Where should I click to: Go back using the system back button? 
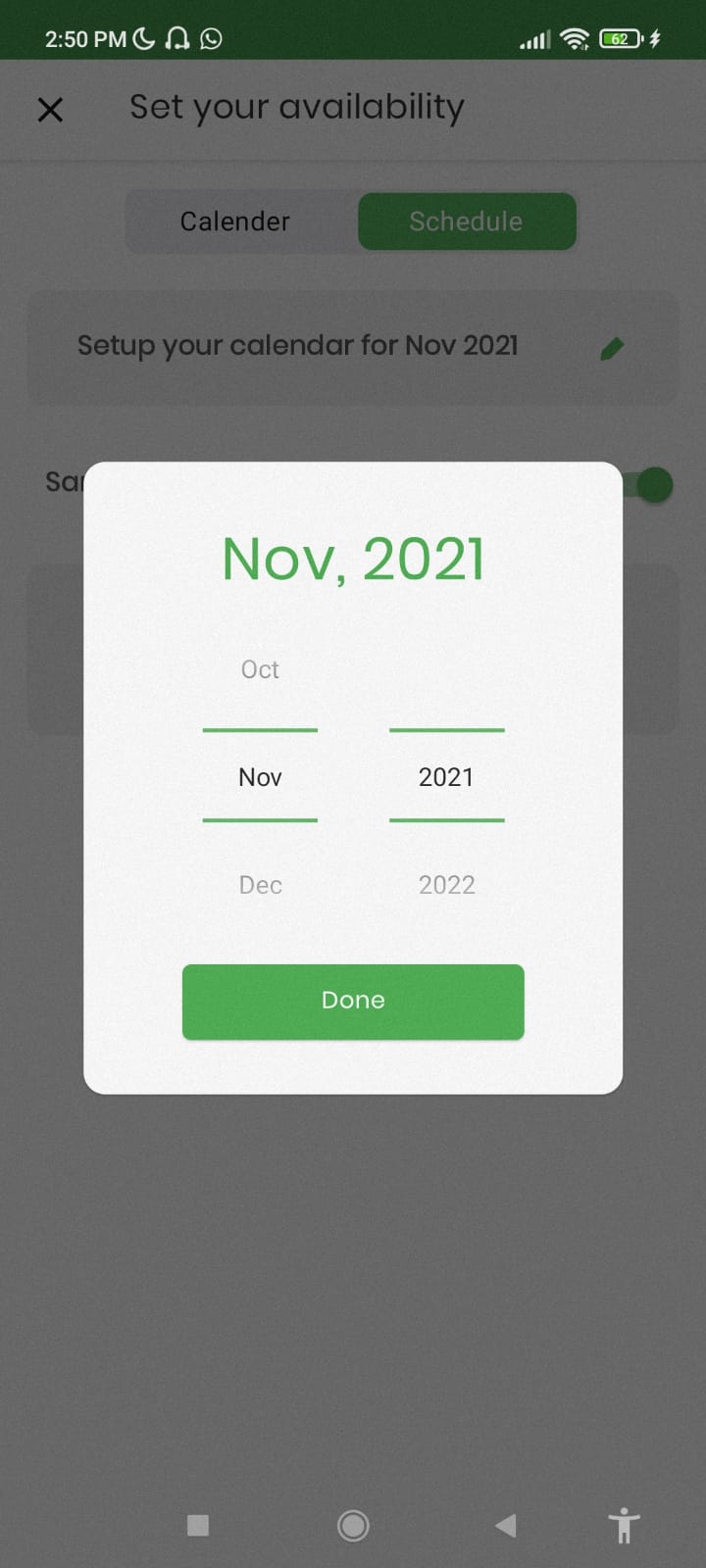(x=506, y=1525)
